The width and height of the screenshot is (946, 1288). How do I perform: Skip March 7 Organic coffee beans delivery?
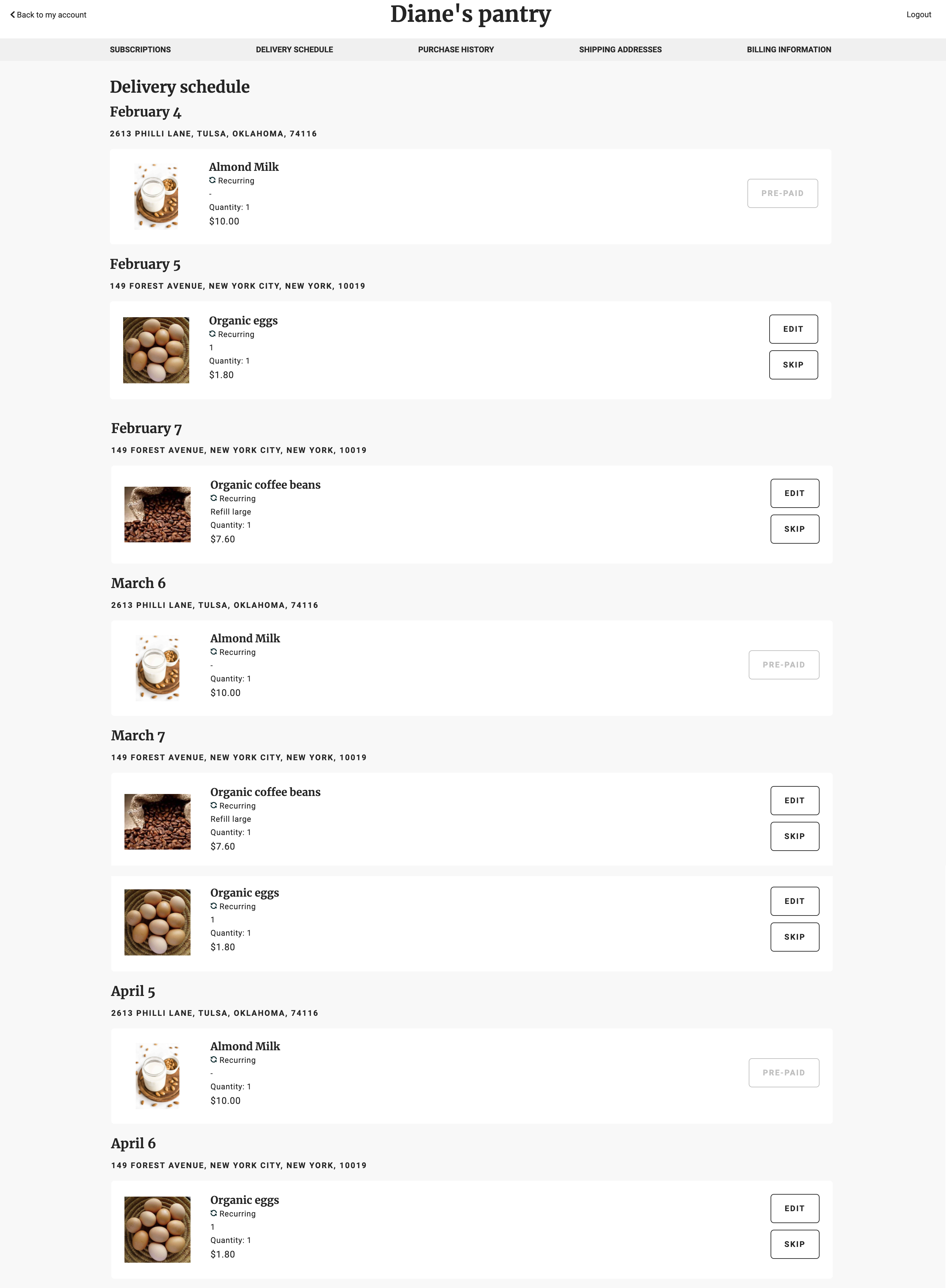tap(794, 836)
